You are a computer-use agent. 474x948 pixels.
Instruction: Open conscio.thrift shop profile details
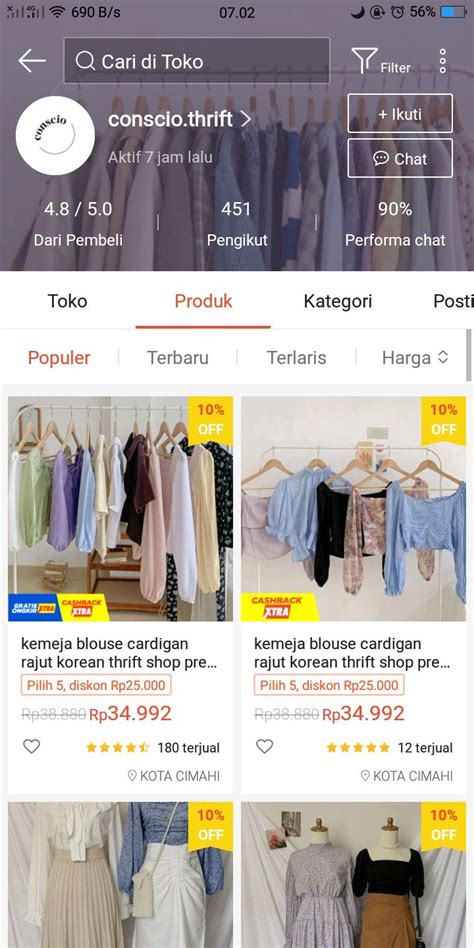[180, 119]
